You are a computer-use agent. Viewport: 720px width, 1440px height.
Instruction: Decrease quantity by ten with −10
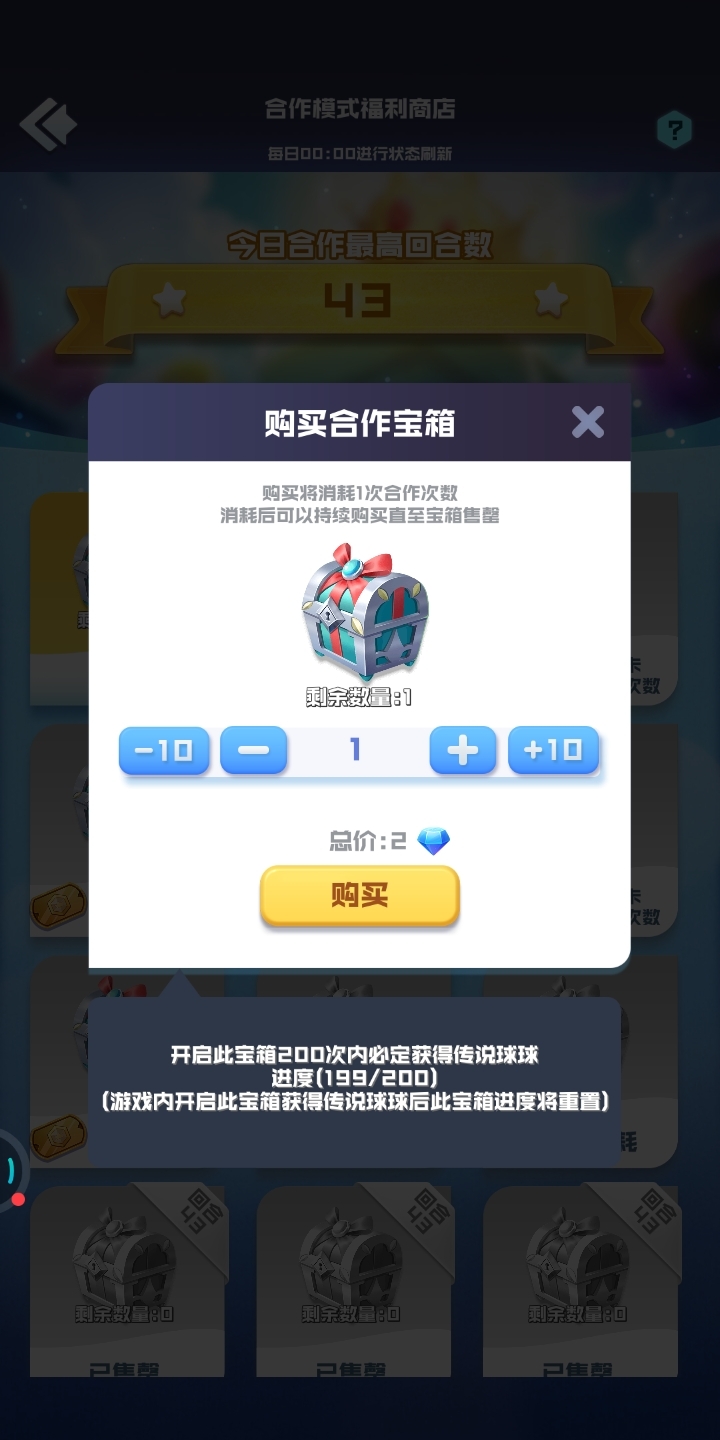(164, 750)
